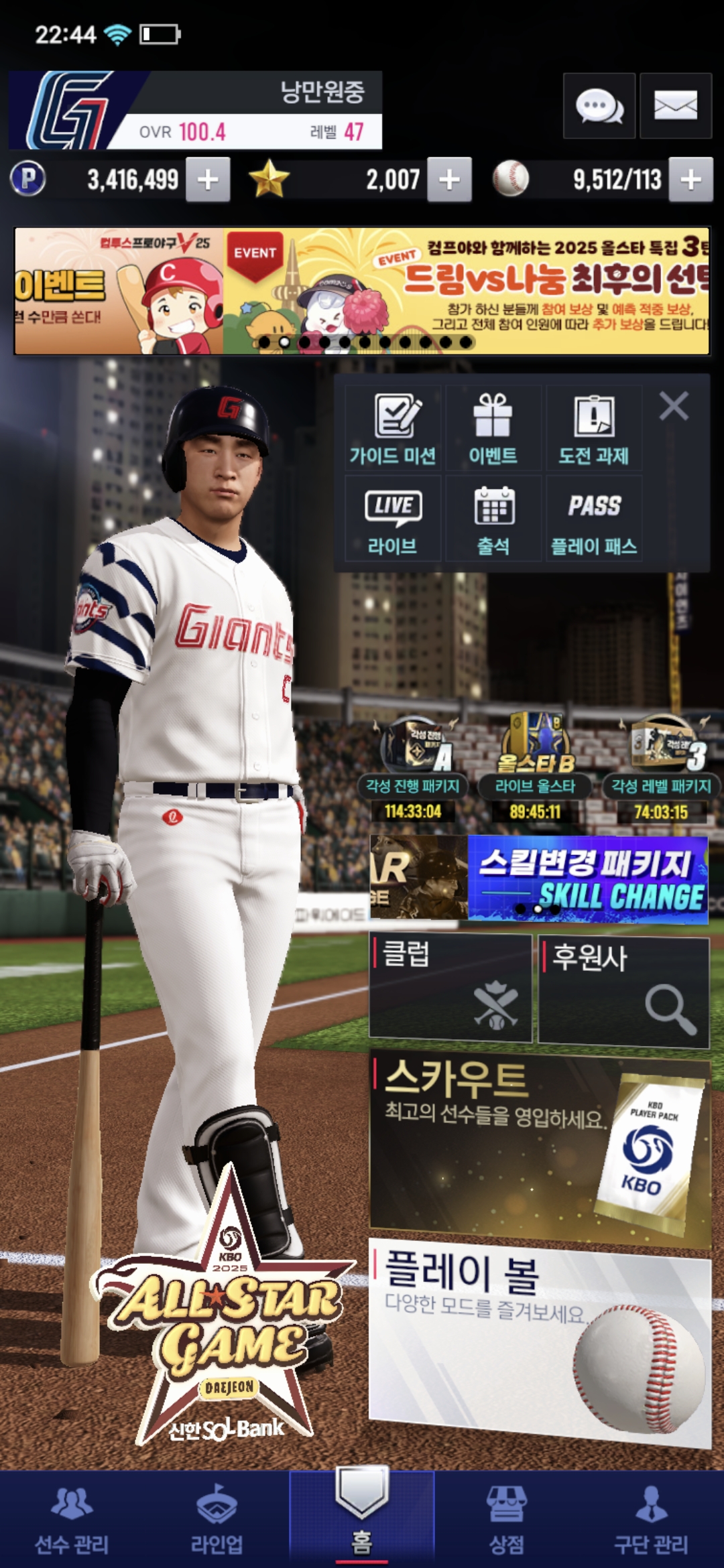The image size is (724, 1568).
Task: Open the chat bubble icon
Action: click(599, 106)
